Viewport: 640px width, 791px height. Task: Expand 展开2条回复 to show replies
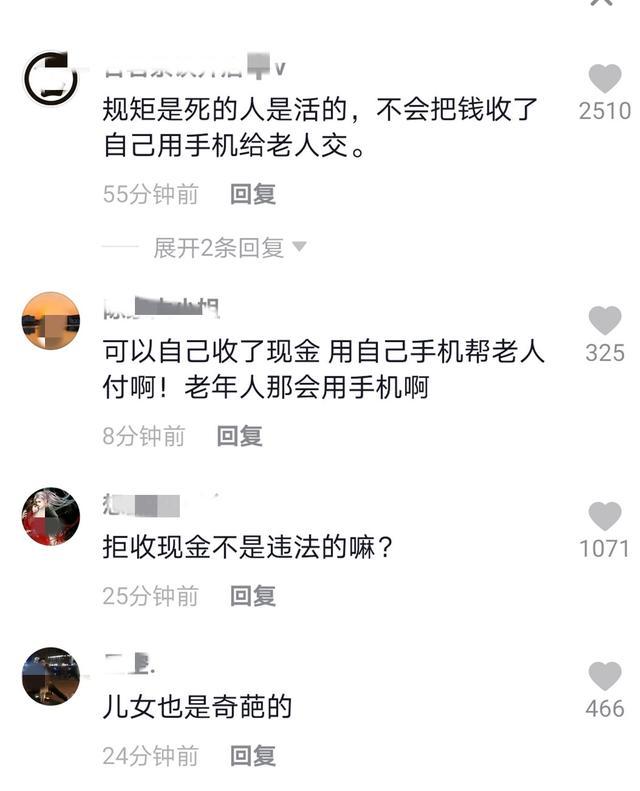229,248
